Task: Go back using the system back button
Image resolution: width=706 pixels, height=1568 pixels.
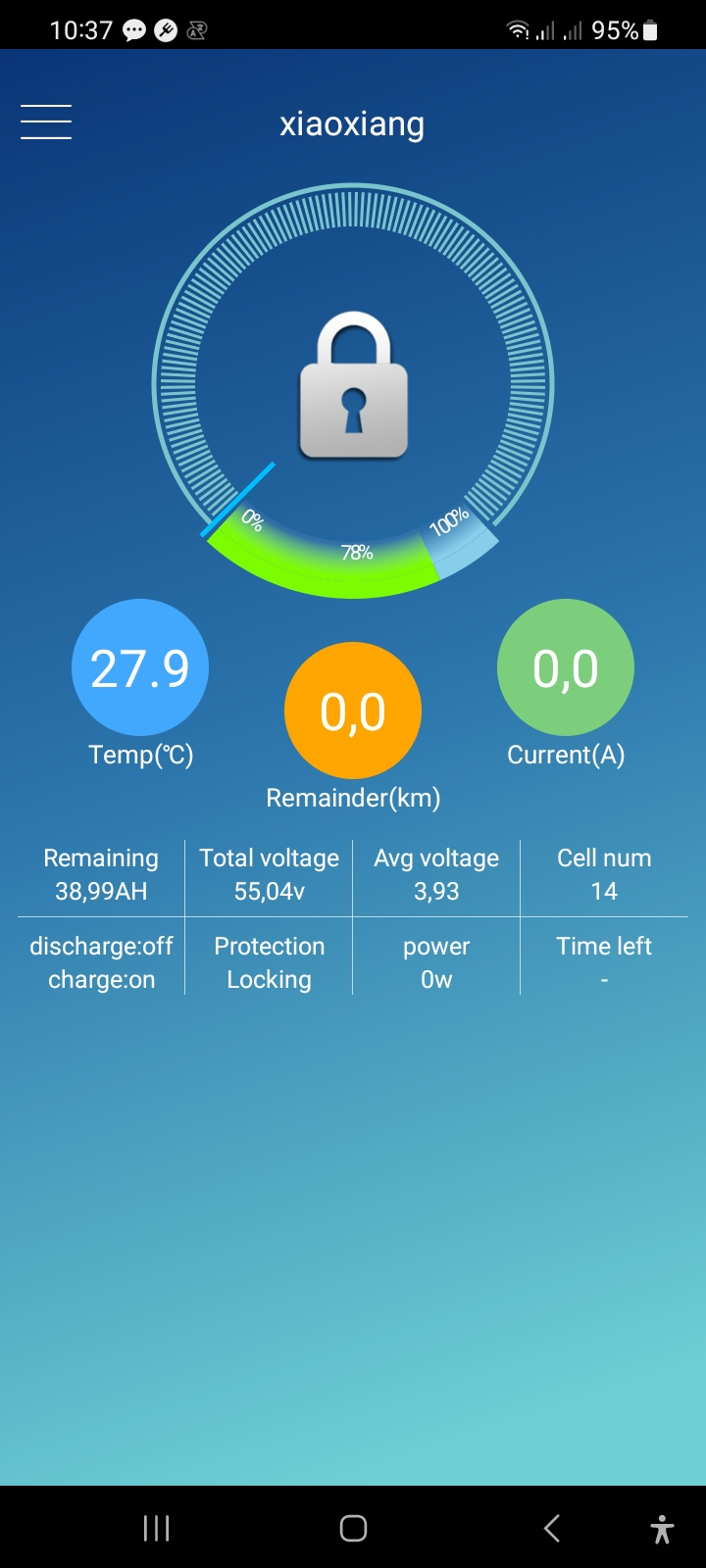Action: coord(552,1528)
